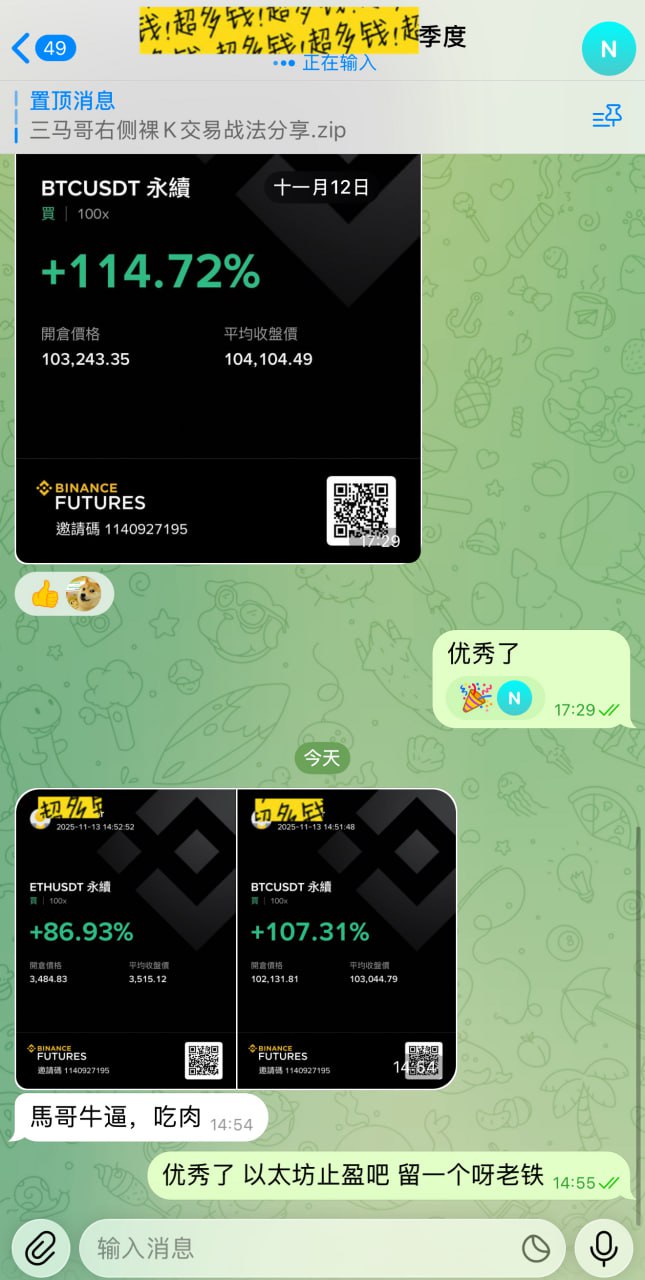Attach a file with the paperclip

coord(39,1247)
